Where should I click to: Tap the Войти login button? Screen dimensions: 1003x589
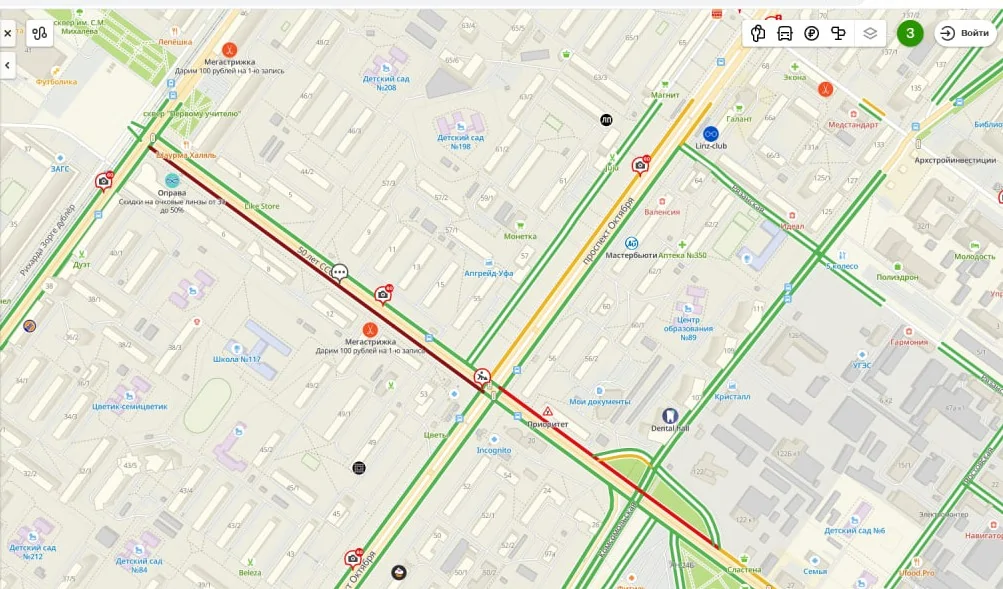(965, 33)
